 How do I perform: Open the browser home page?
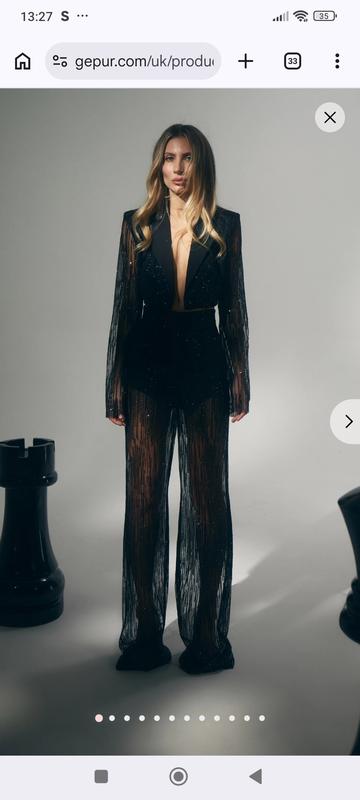point(22,61)
